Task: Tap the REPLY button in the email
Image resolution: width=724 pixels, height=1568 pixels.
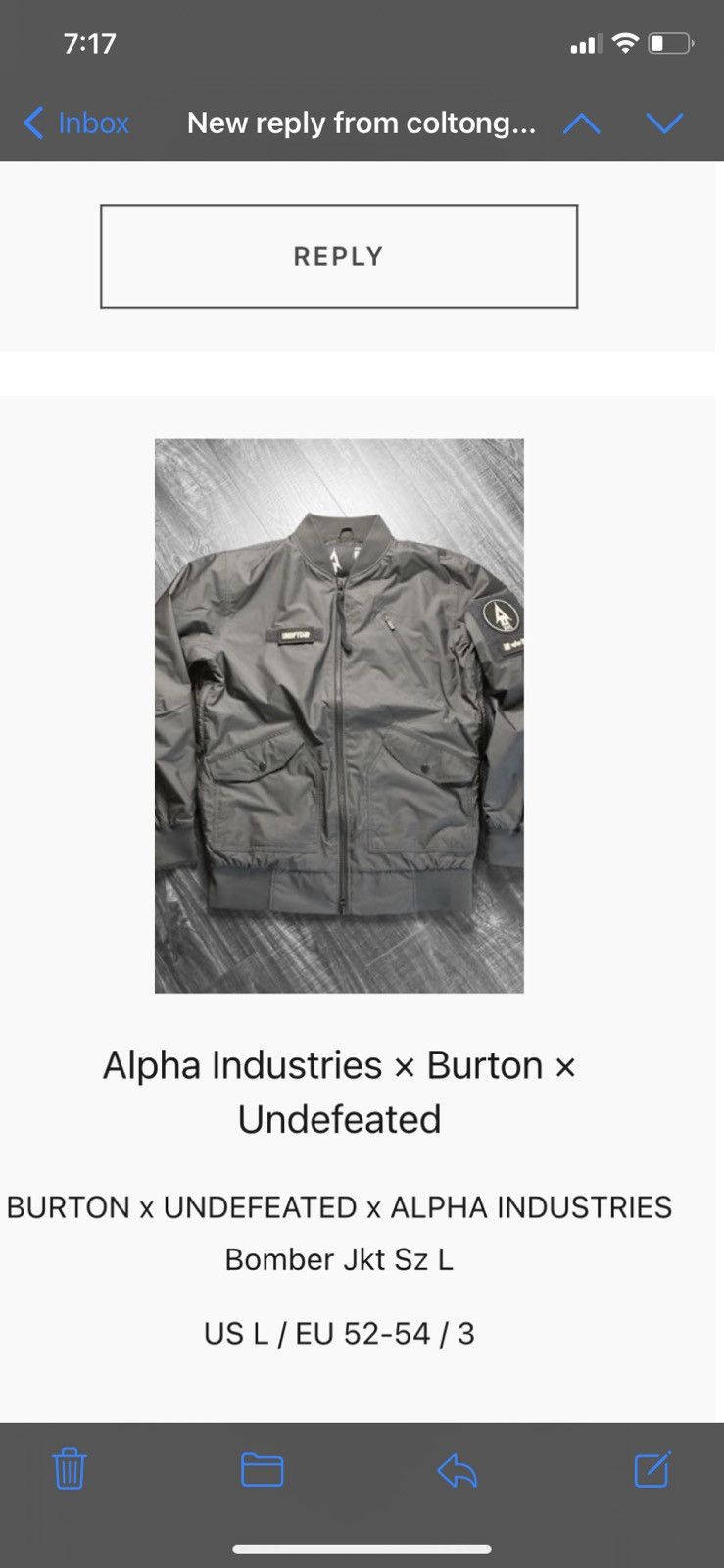Action: [x=339, y=256]
